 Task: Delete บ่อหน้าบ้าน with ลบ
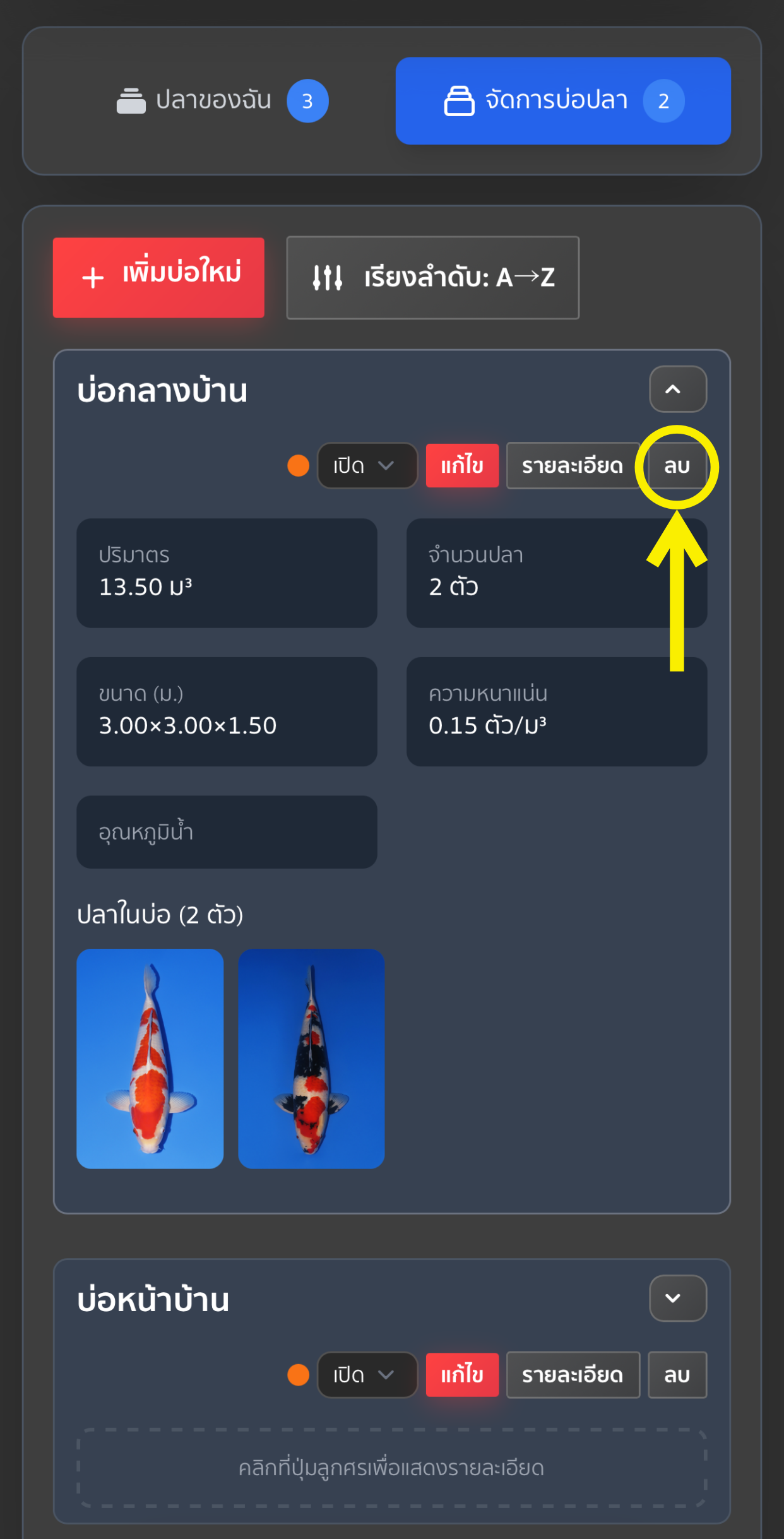pos(677,1375)
